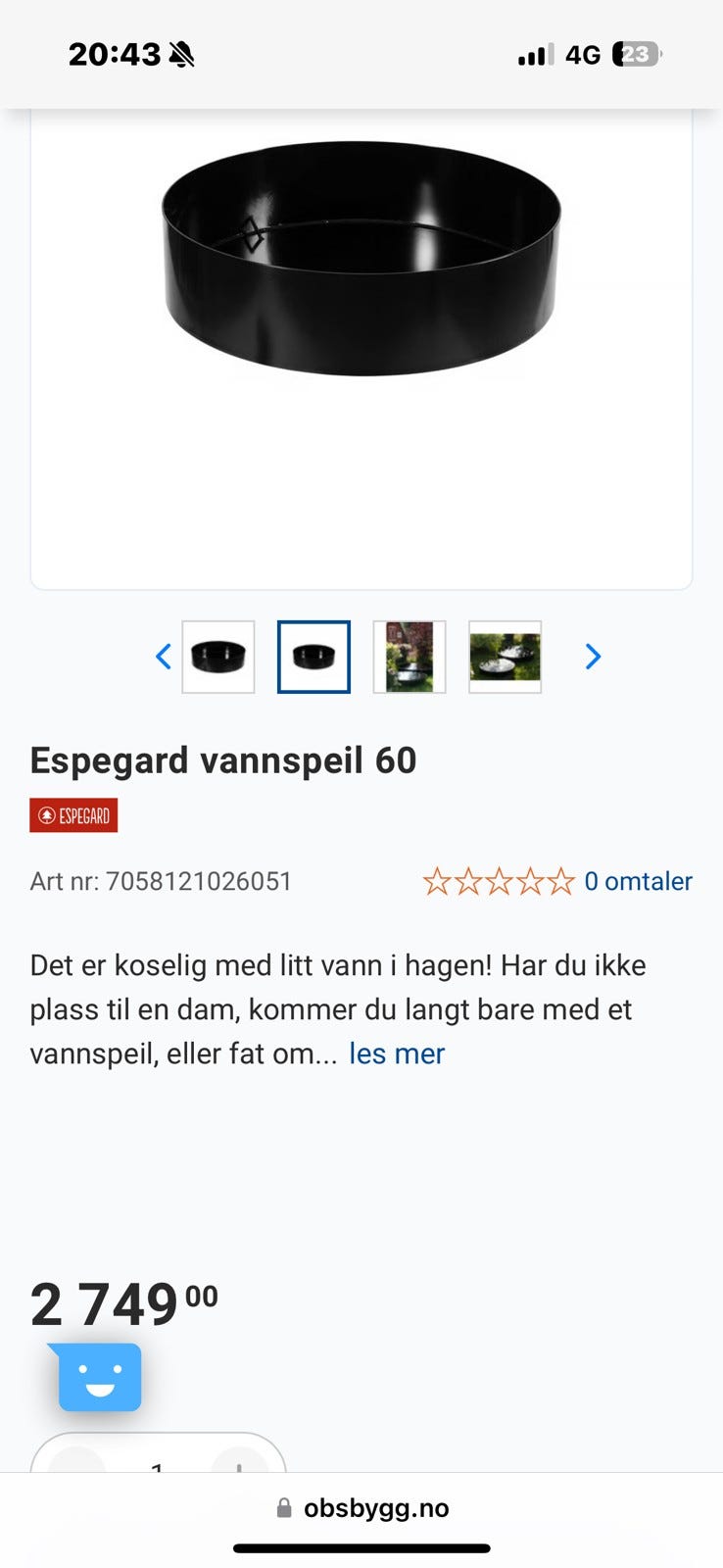Open the 0 omtaler reviews link
Viewport: 723px width, 1568px height.
(638, 881)
